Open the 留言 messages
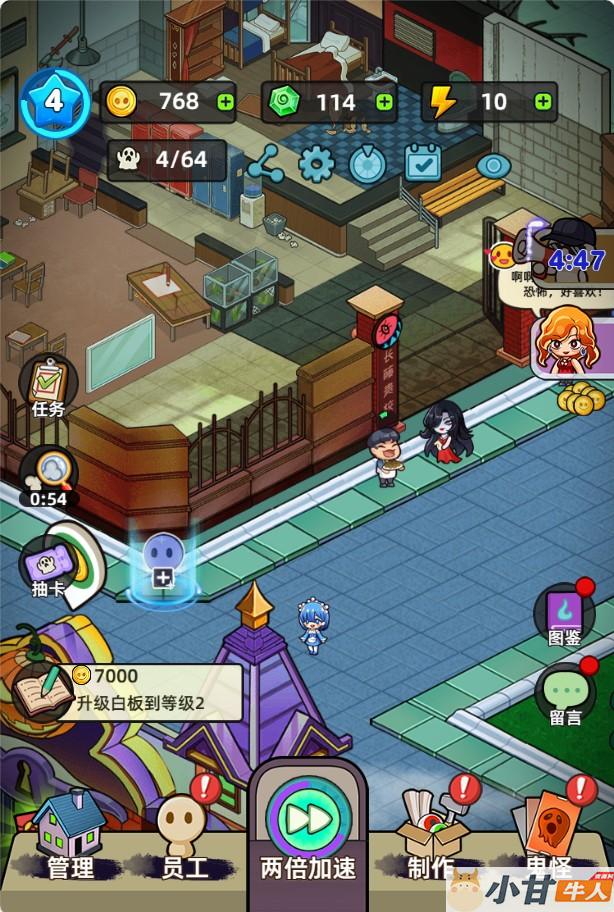The width and height of the screenshot is (614, 912). [x=565, y=696]
